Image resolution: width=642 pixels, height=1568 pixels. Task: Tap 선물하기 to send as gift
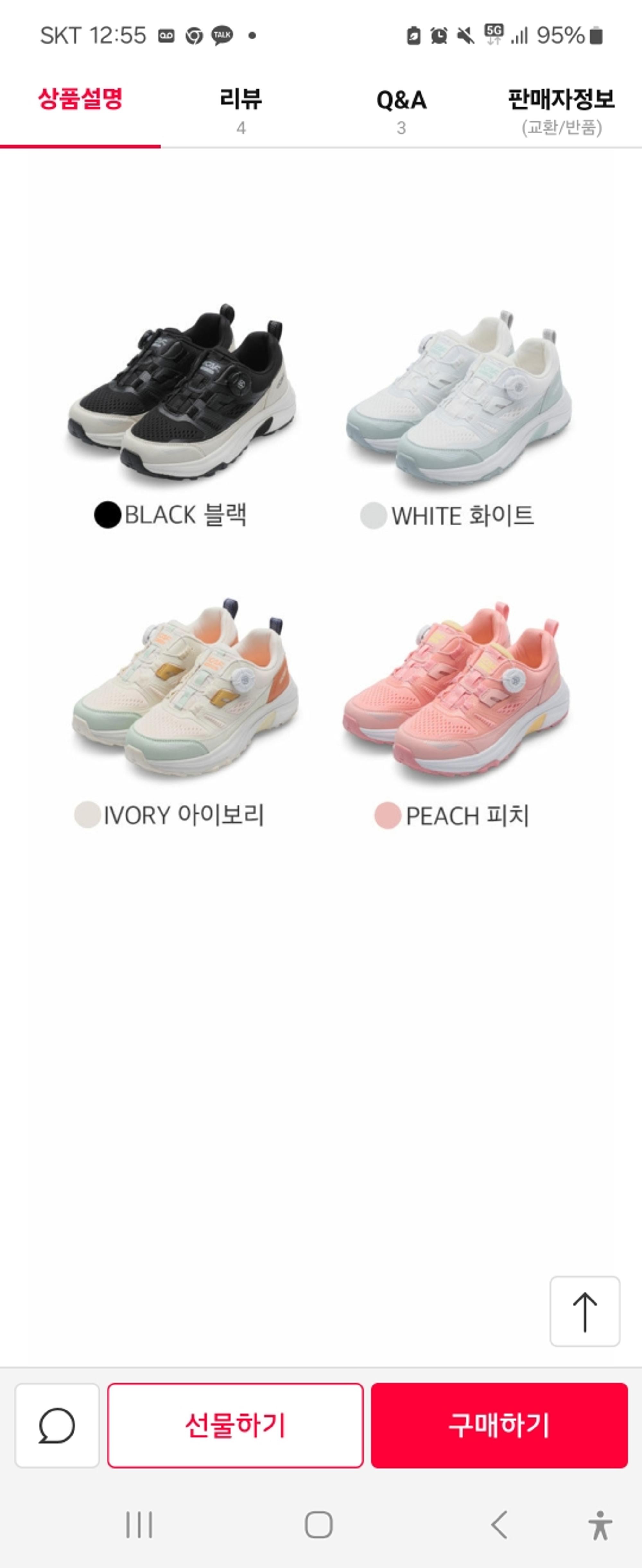coord(235,1425)
